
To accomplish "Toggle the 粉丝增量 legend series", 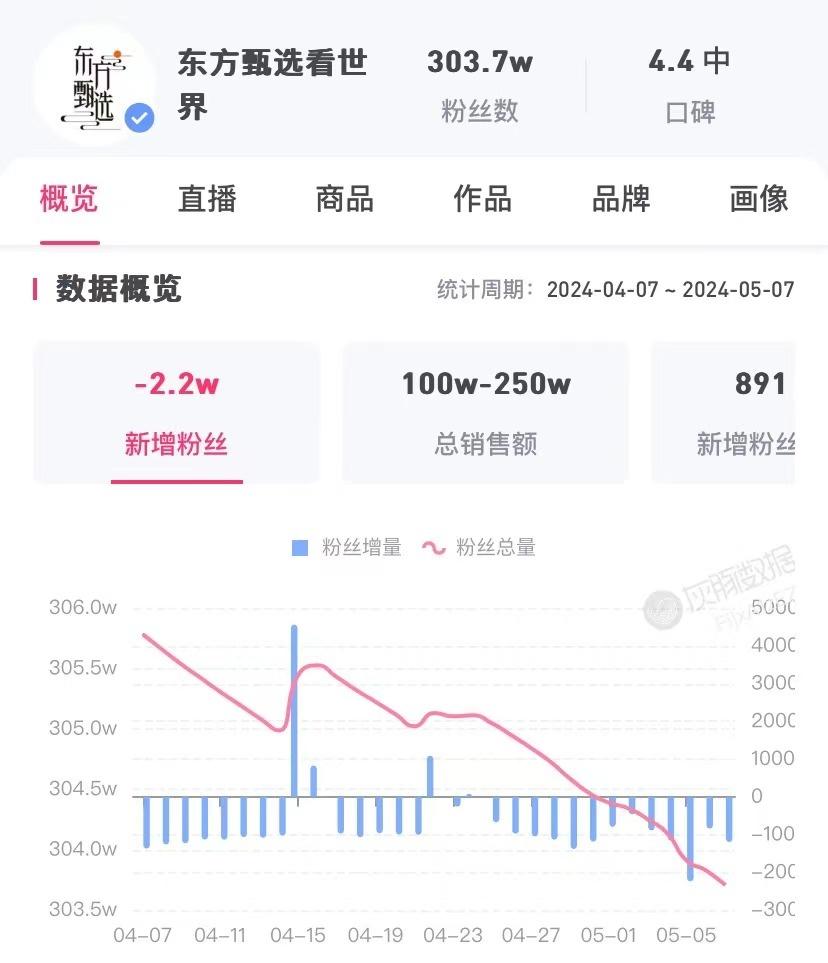I will click(x=346, y=547).
